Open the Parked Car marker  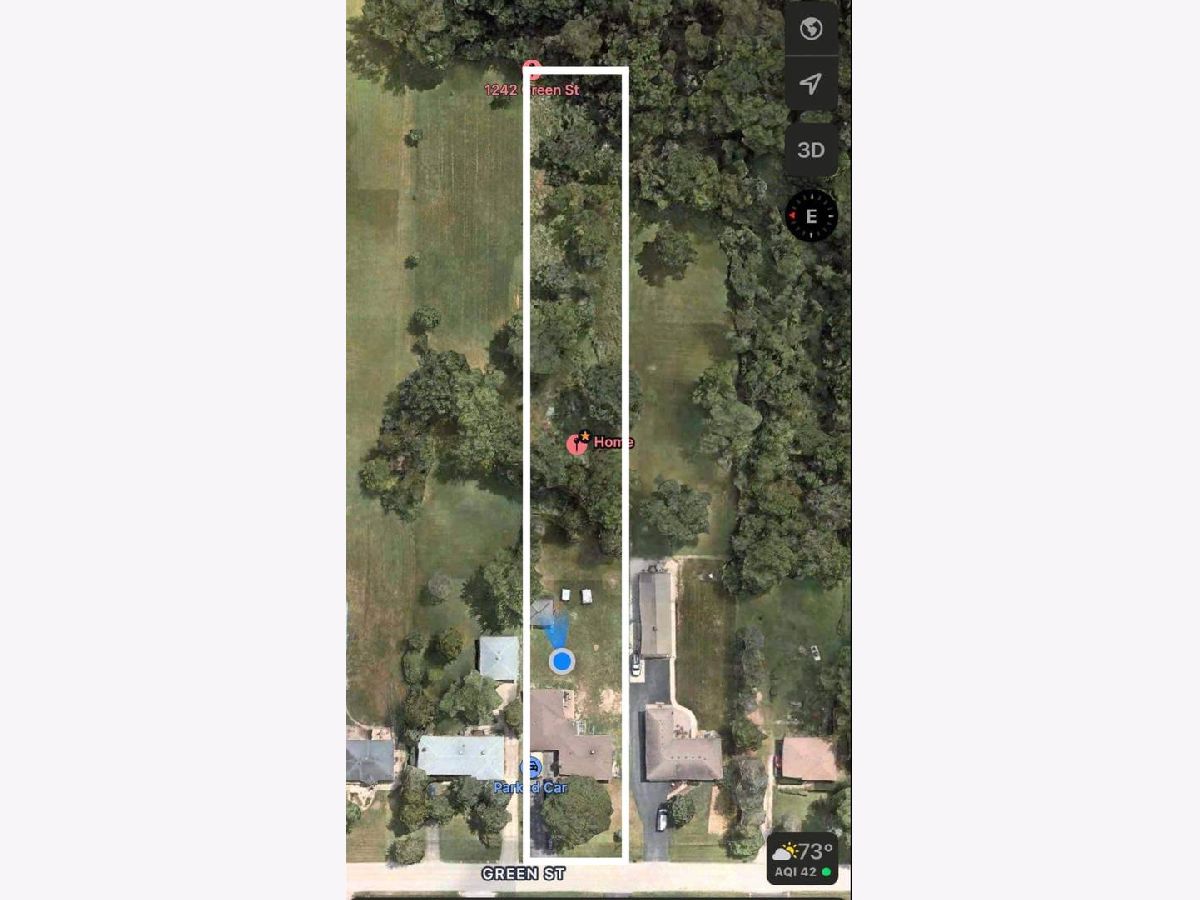(533, 768)
